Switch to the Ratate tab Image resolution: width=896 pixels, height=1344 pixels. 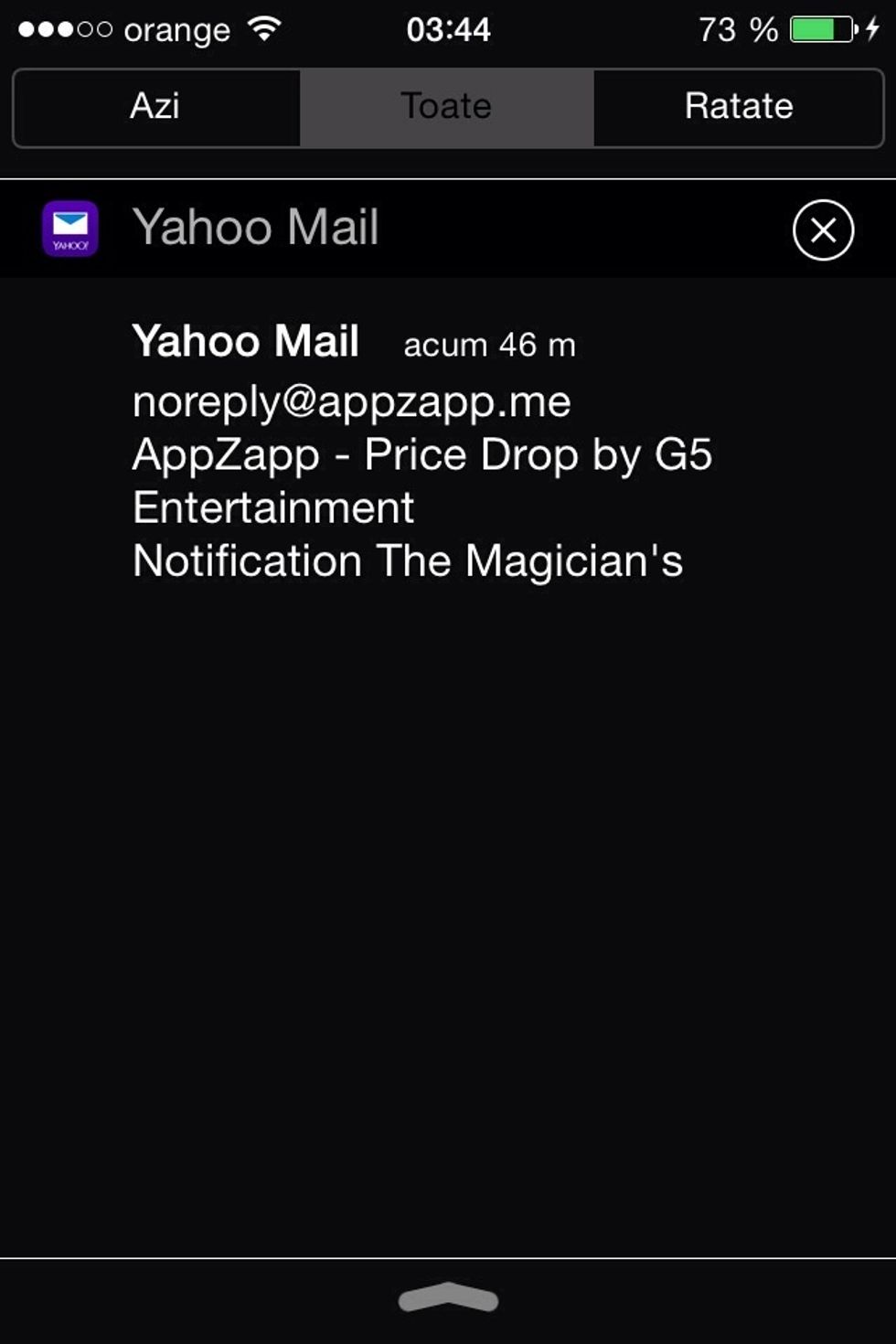(x=738, y=107)
